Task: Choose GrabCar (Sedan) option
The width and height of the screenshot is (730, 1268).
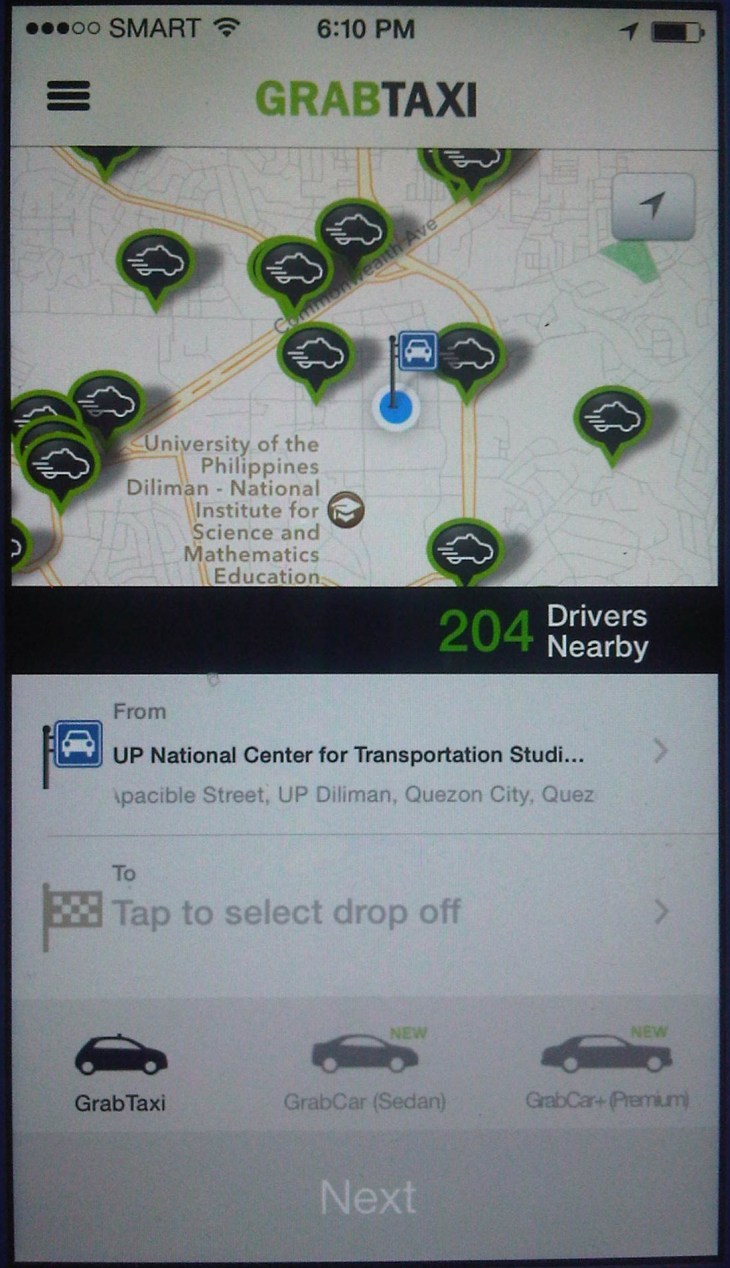Action: click(365, 1072)
